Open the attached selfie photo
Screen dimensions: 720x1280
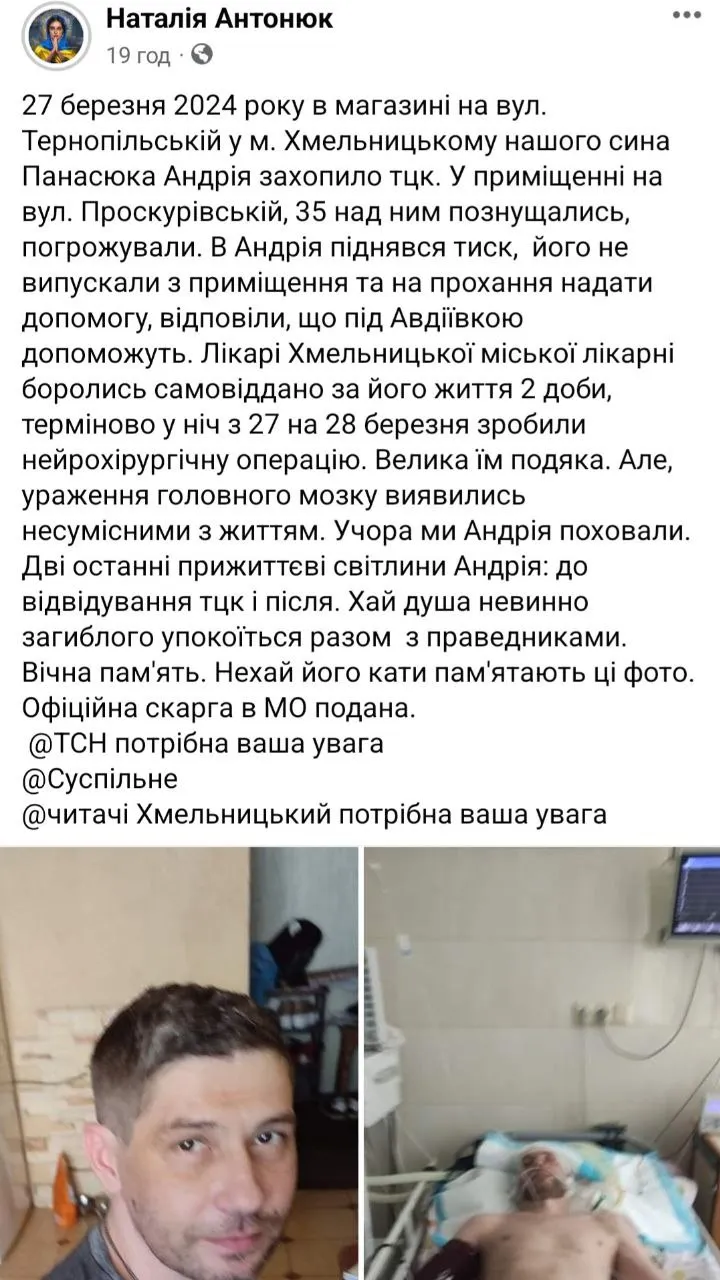coord(178,1063)
